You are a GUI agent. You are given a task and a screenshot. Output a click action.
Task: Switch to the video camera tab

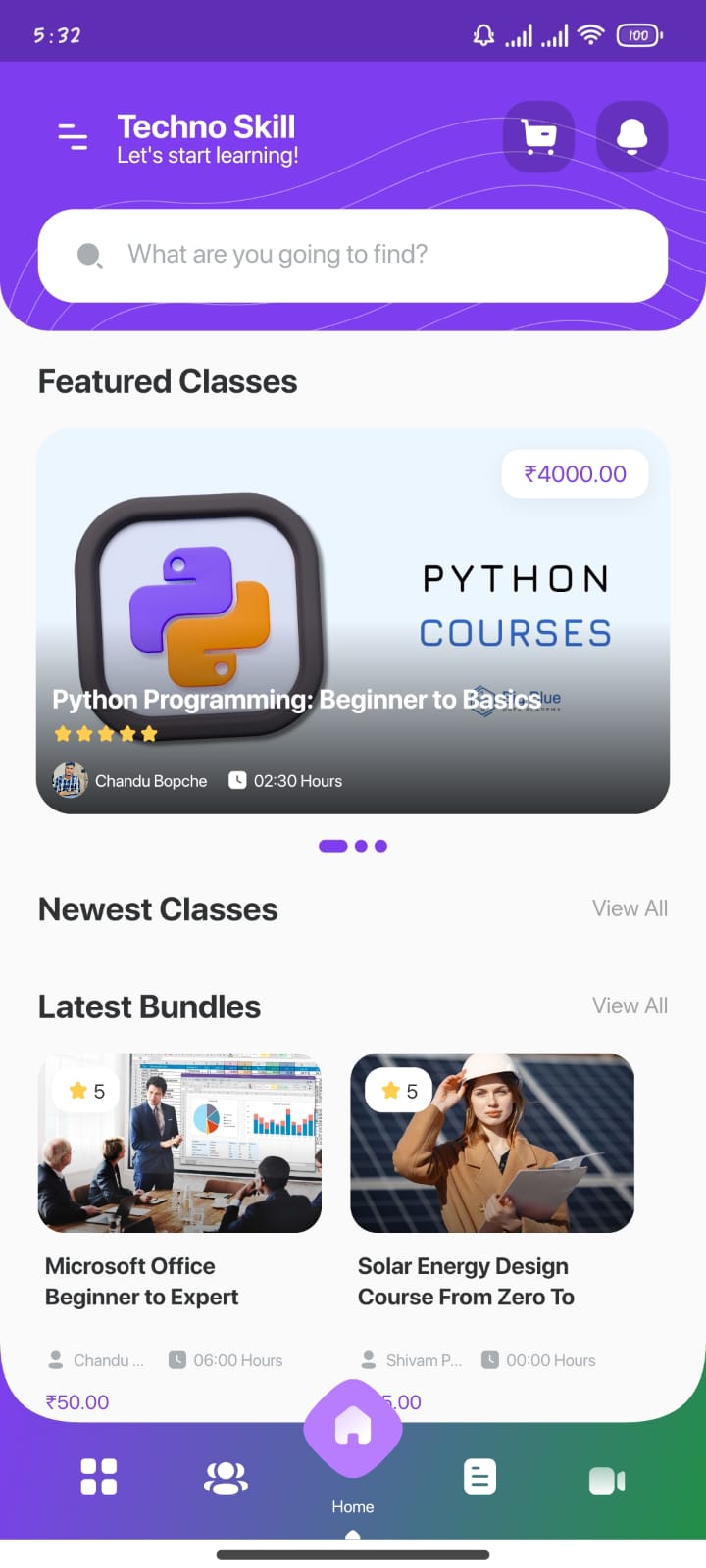pyautogui.click(x=607, y=1480)
